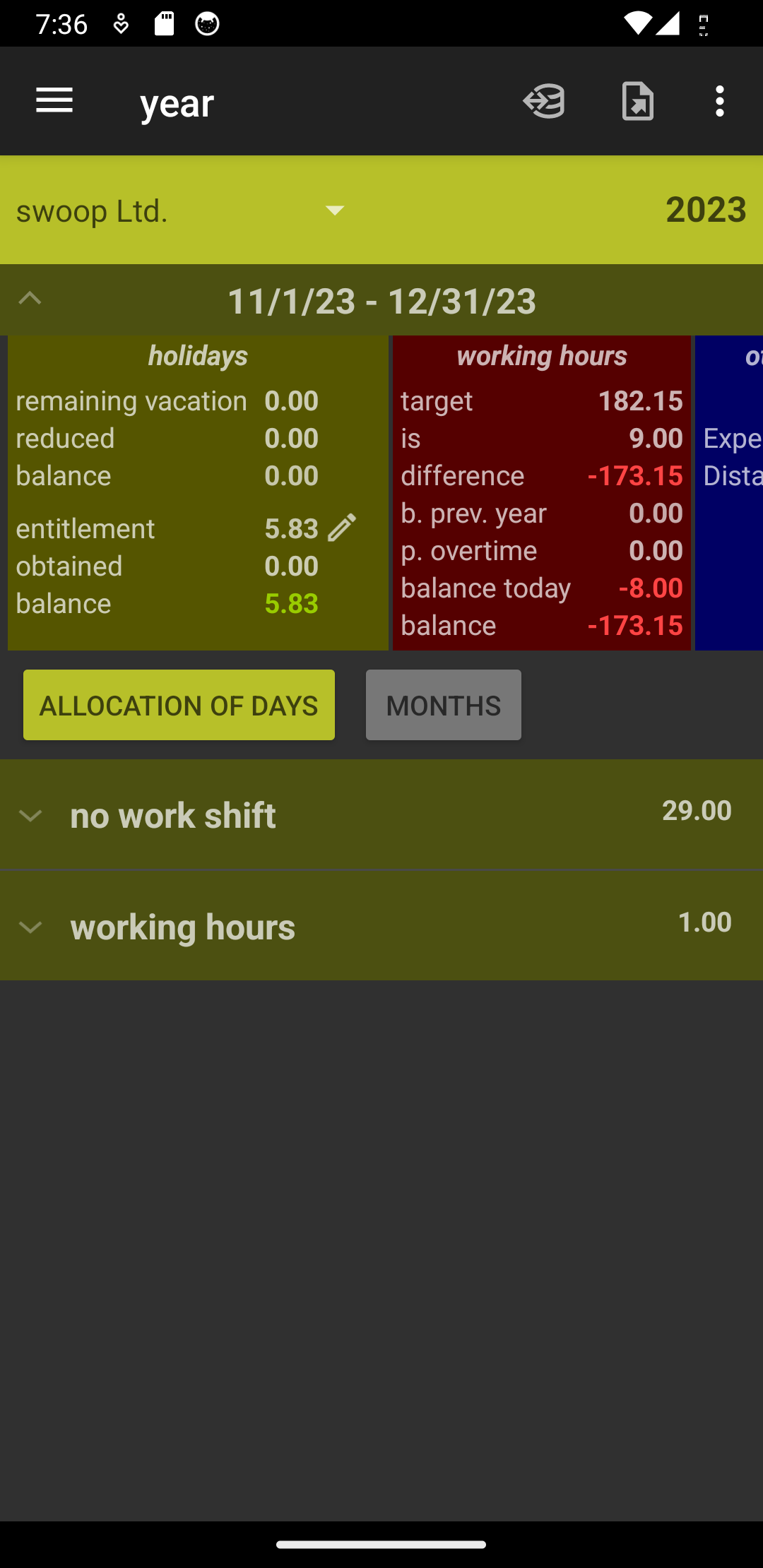Tap the database transfer icon
This screenshot has width=763, height=1568.
tap(544, 101)
